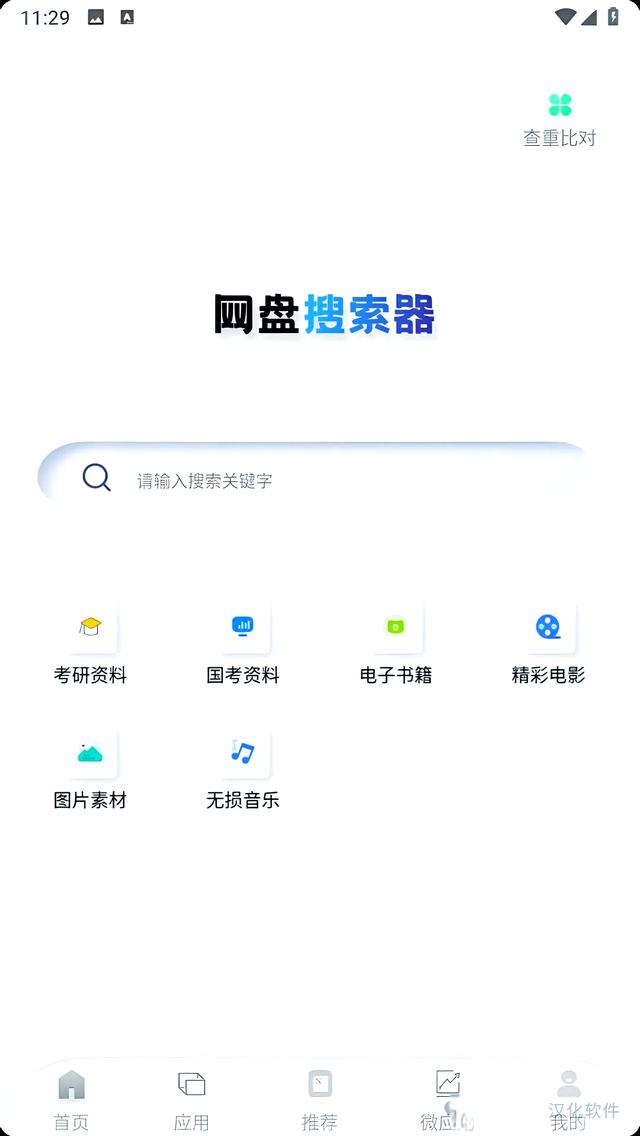Tap the search box 请输入搜索关键字
This screenshot has height=1136, width=640.
pyautogui.click(x=316, y=480)
